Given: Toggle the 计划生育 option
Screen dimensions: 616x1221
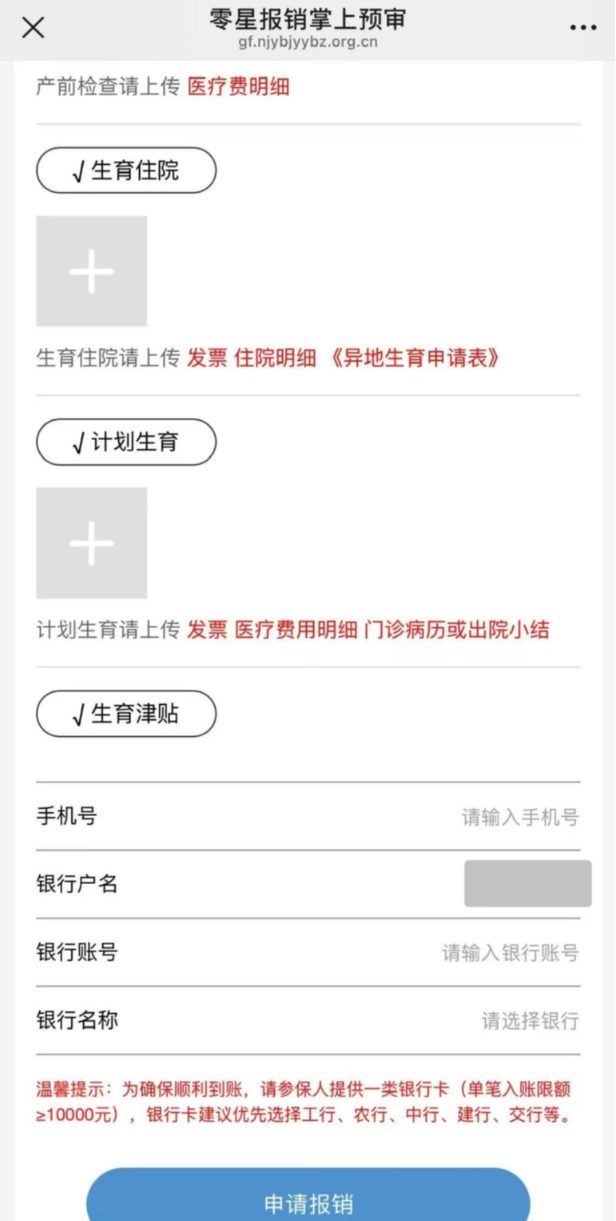Looking at the screenshot, I should coord(126,442).
